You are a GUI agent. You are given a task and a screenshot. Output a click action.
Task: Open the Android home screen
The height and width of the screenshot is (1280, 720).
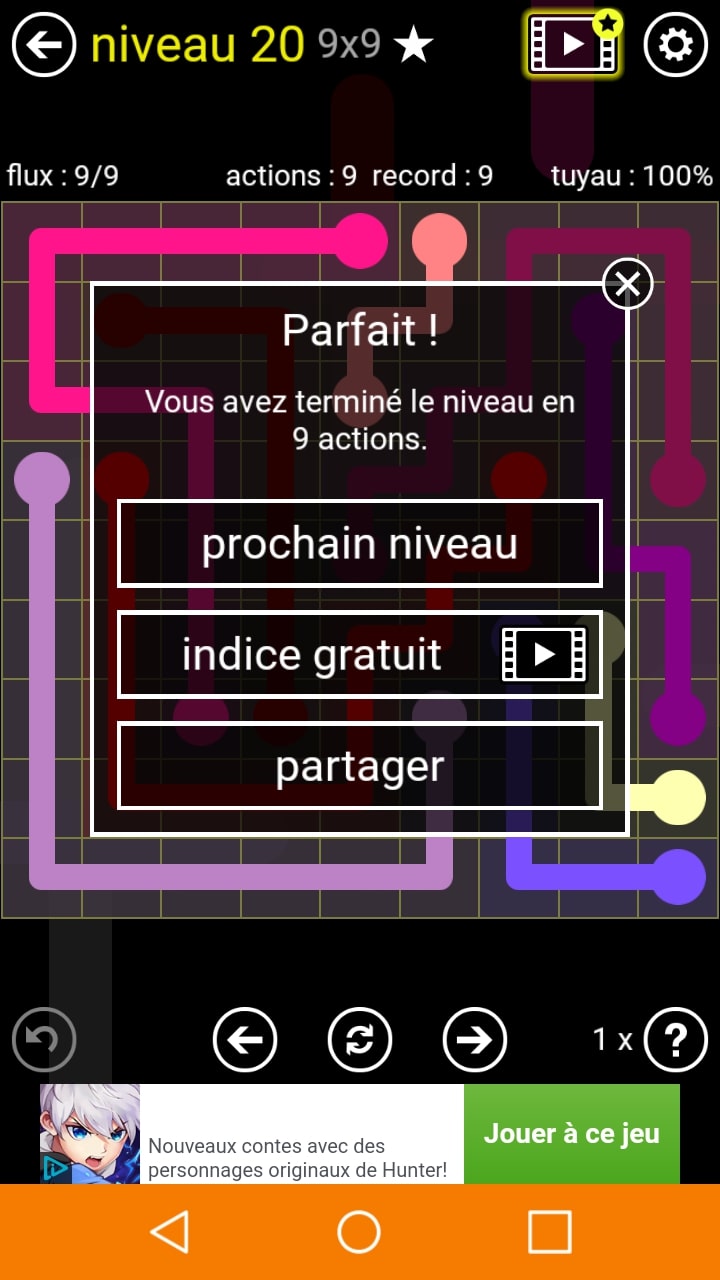[x=359, y=1232]
